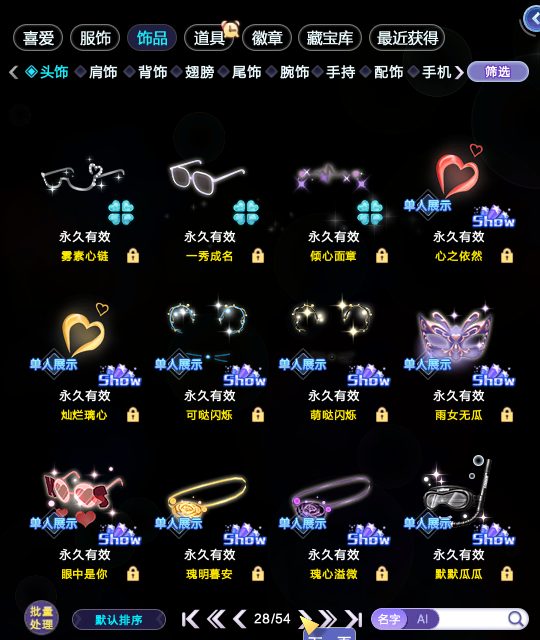Open 批量处理 batch processing
Screen dimensions: 540x640
pos(41,618)
